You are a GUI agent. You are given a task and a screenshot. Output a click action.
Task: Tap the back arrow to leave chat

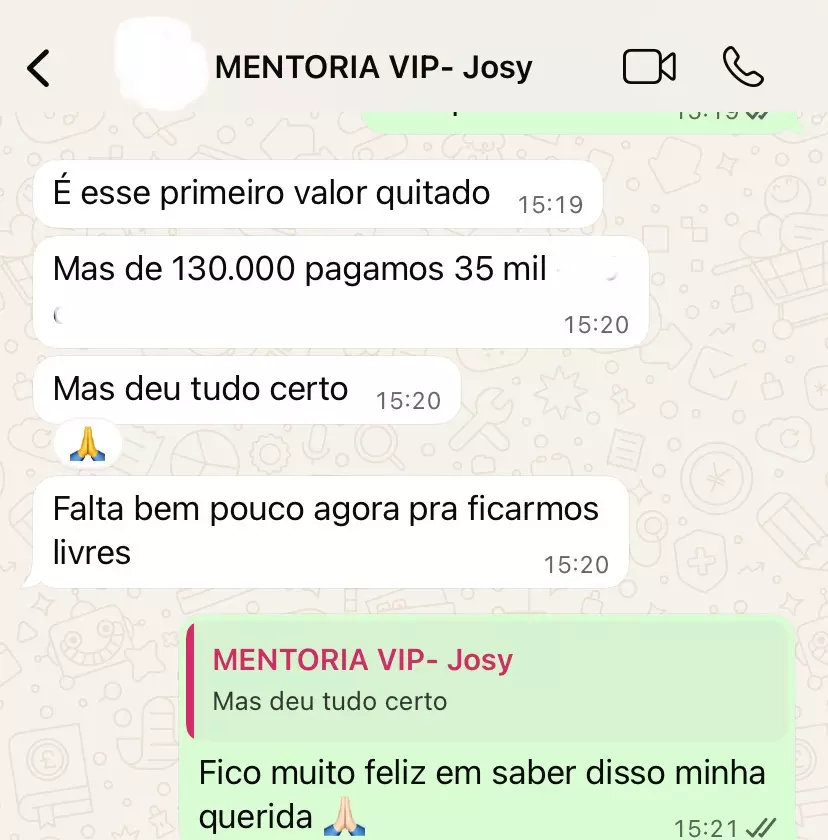(38, 66)
